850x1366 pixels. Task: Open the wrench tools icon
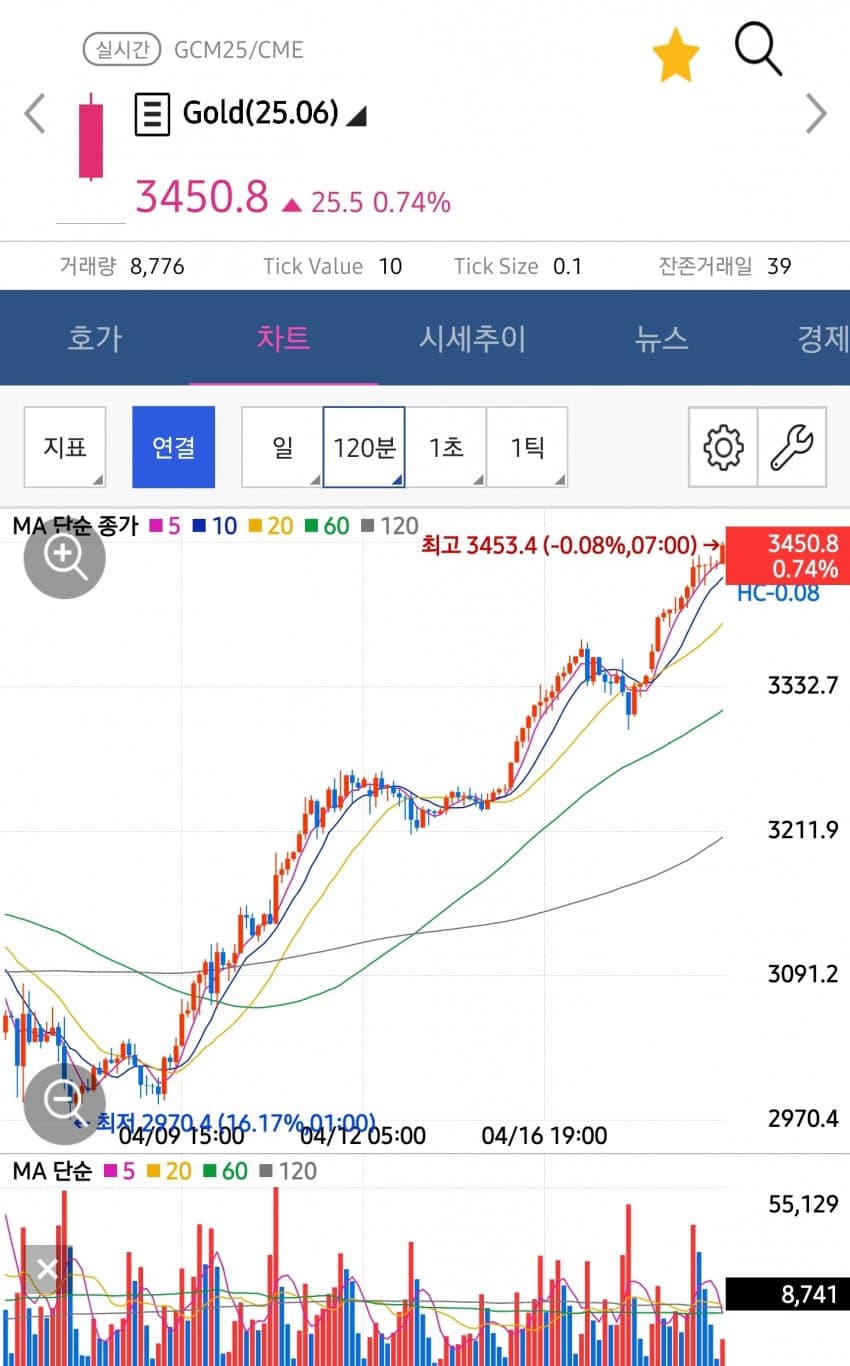[792, 447]
